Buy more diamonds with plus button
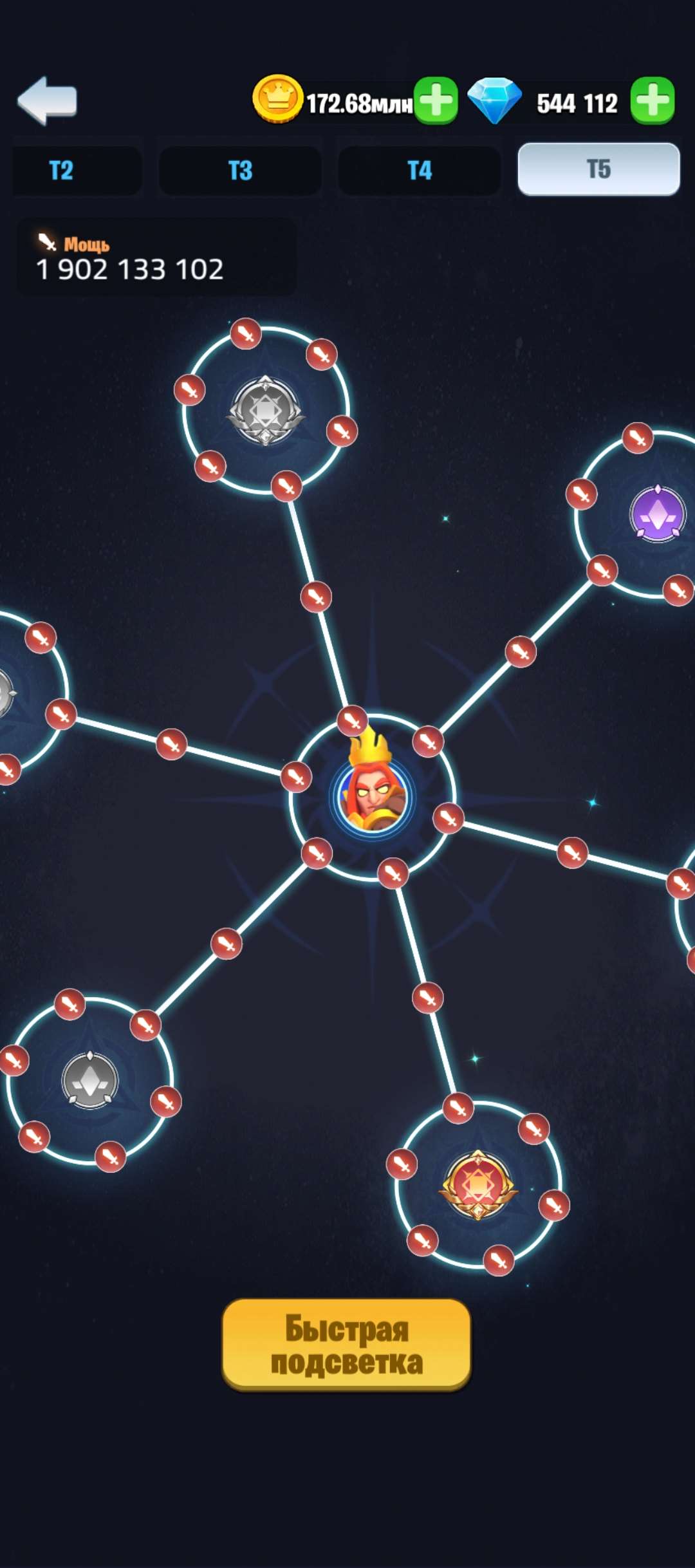Viewport: 695px width, 1568px height. (x=653, y=101)
